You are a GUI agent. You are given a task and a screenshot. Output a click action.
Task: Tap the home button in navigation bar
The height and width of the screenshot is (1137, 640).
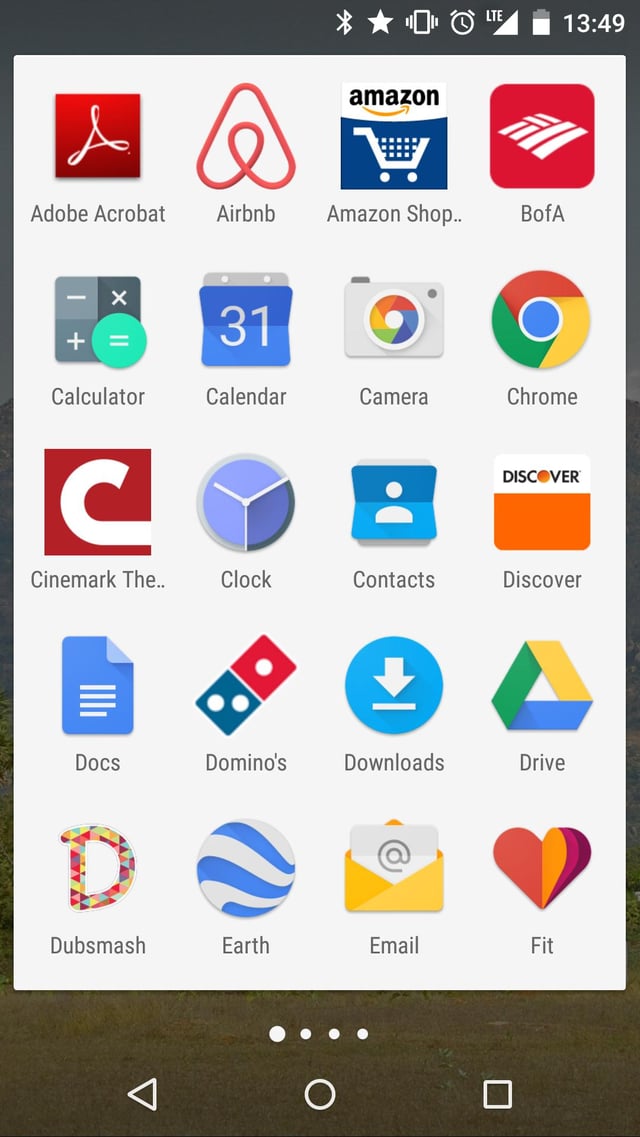pos(320,1094)
